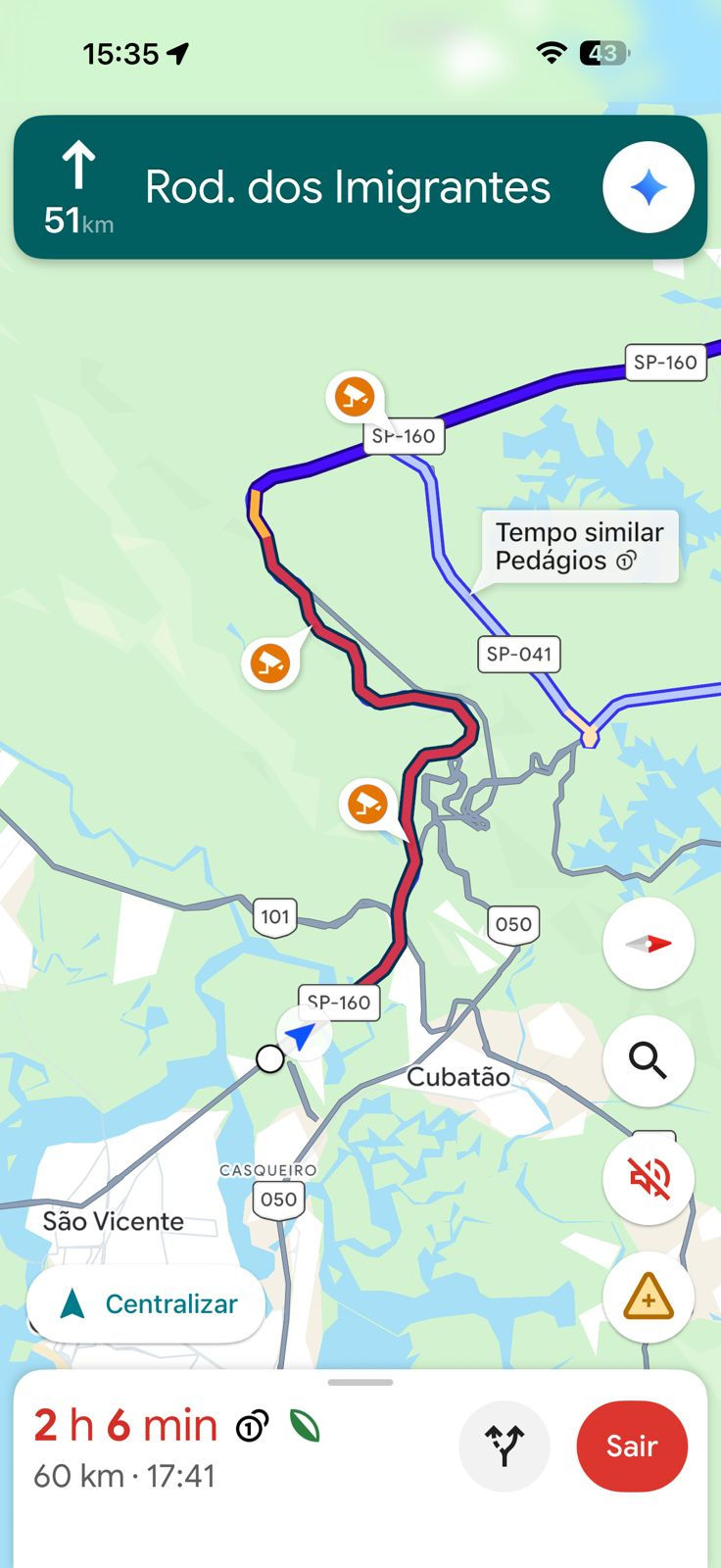Viewport: 721px width, 1568px height.
Task: View alternative routes
Action: tap(505, 1445)
